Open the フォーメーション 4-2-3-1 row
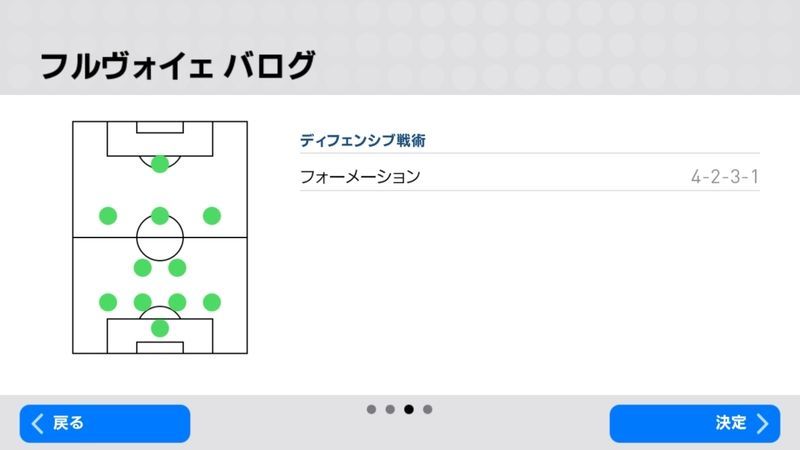This screenshot has width=800, height=450. point(529,177)
